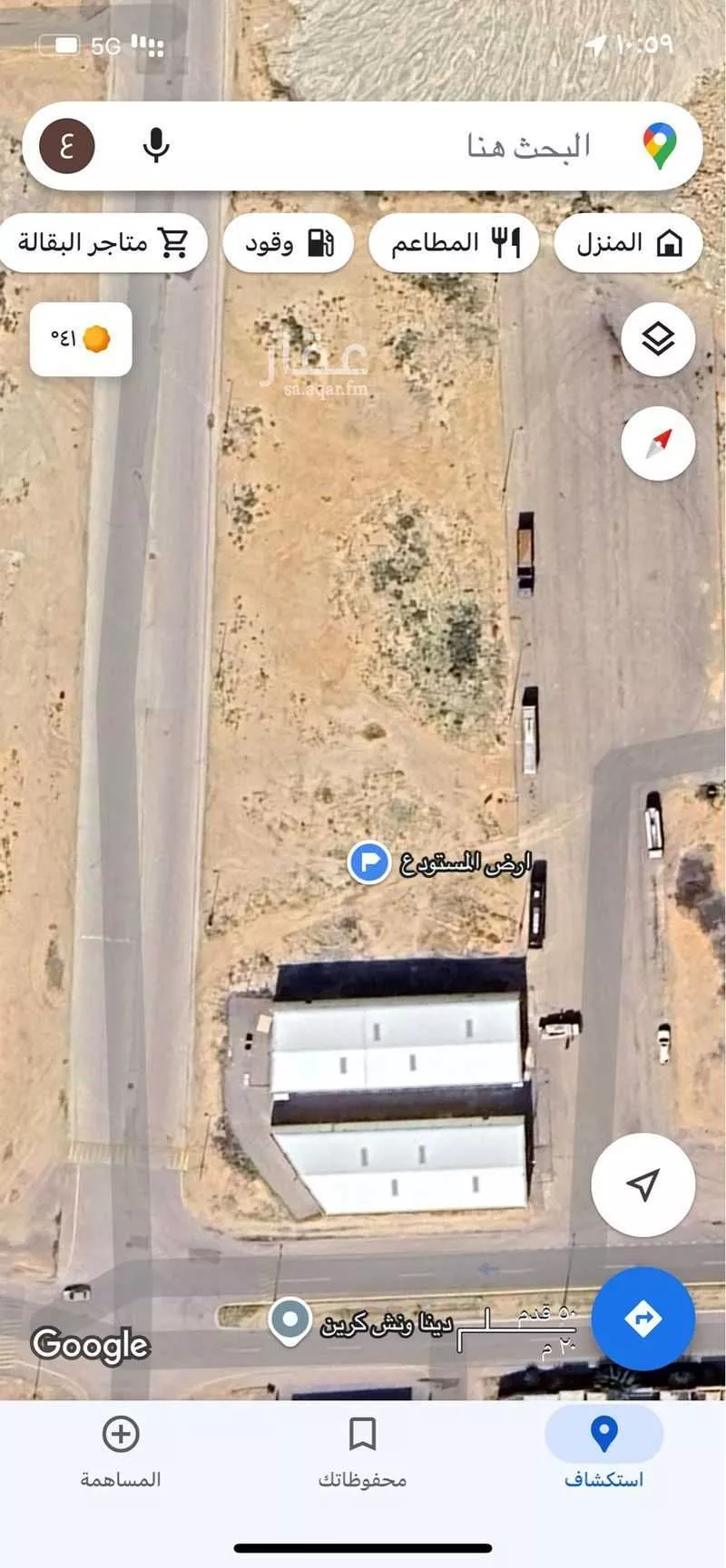This screenshot has height=1568, width=726.
Task: Open the account profile avatar
Action: (67, 145)
